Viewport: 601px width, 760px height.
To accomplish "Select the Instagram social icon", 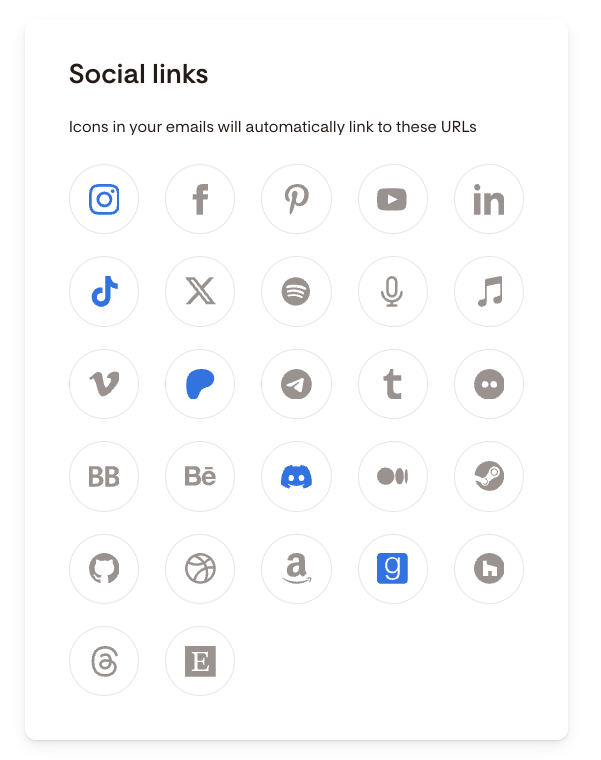I will (104, 200).
